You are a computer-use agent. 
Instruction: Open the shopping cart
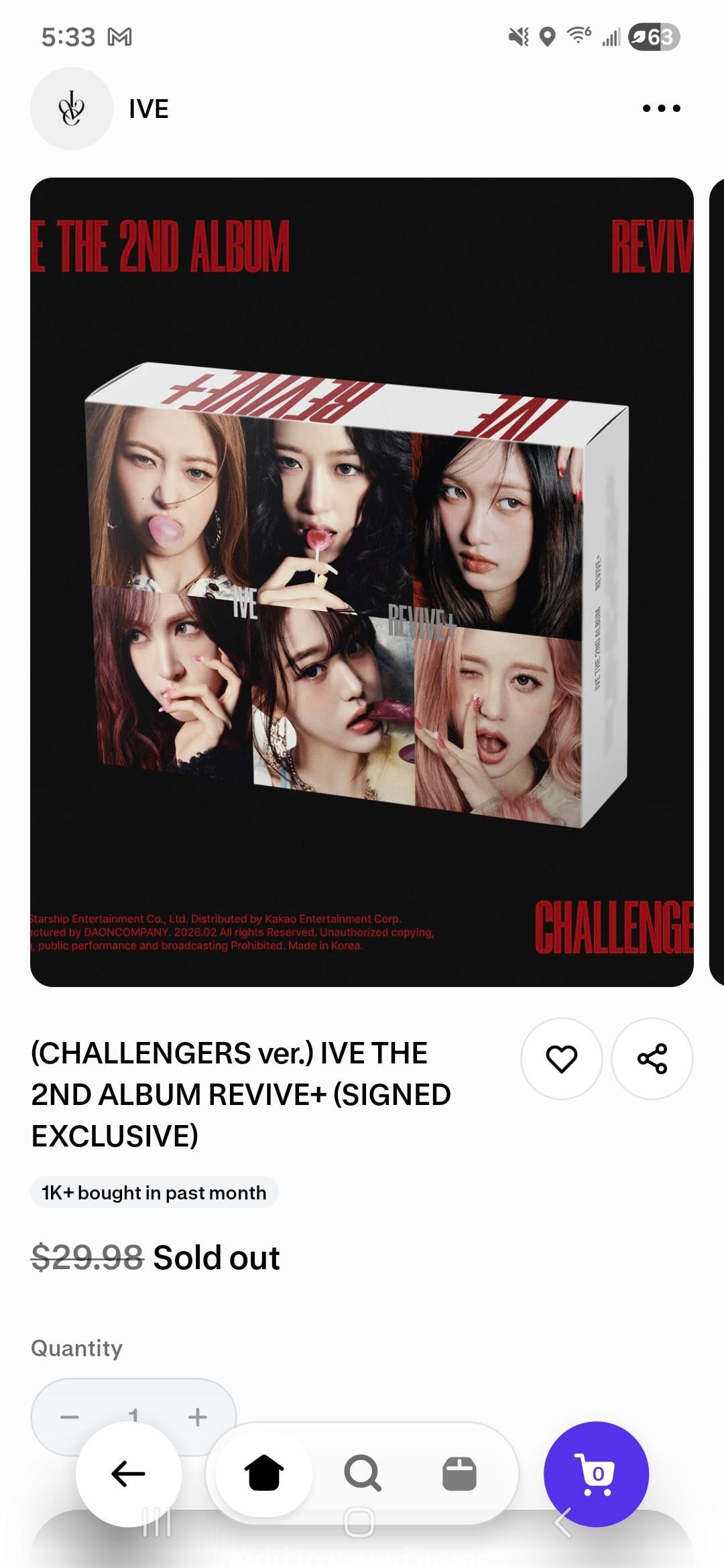(x=596, y=1474)
